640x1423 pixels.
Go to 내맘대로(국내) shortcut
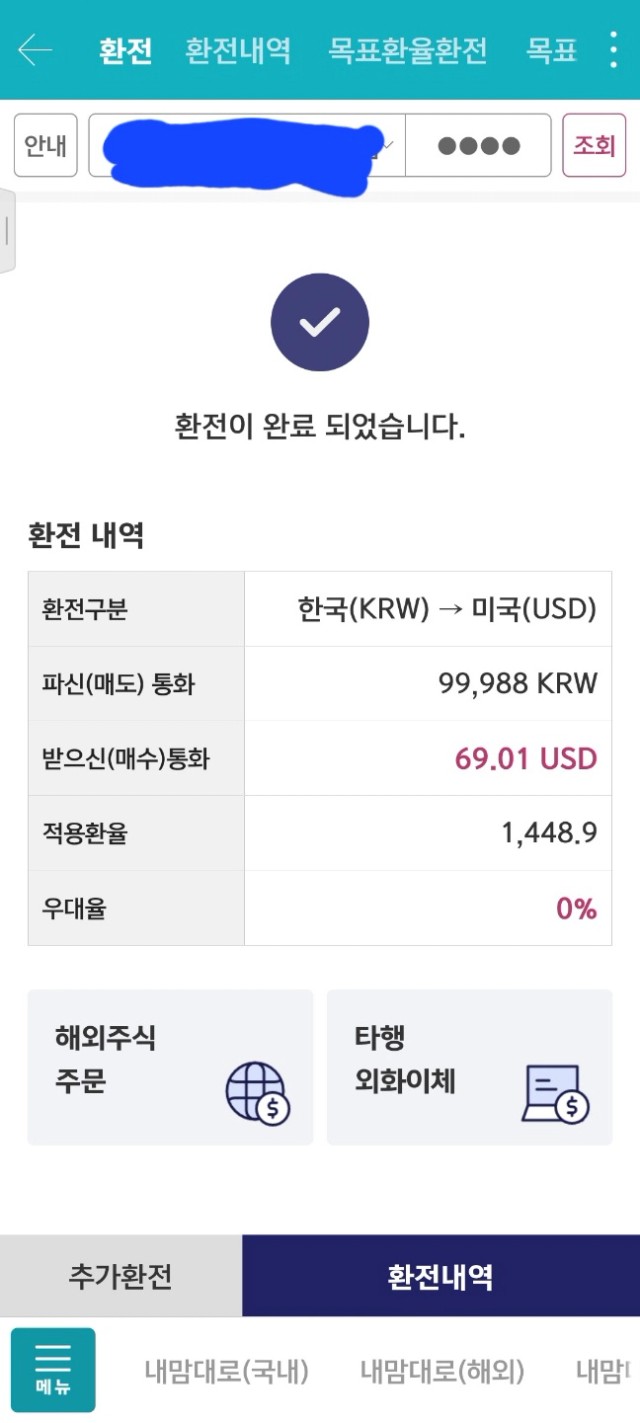(x=226, y=1370)
